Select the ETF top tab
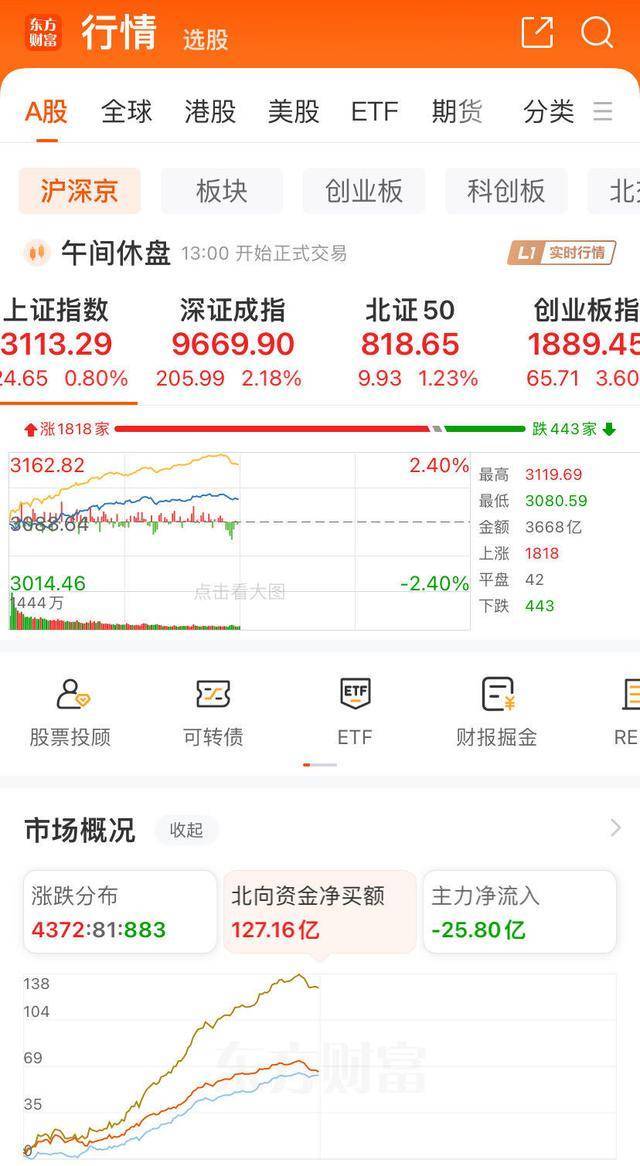 click(374, 111)
